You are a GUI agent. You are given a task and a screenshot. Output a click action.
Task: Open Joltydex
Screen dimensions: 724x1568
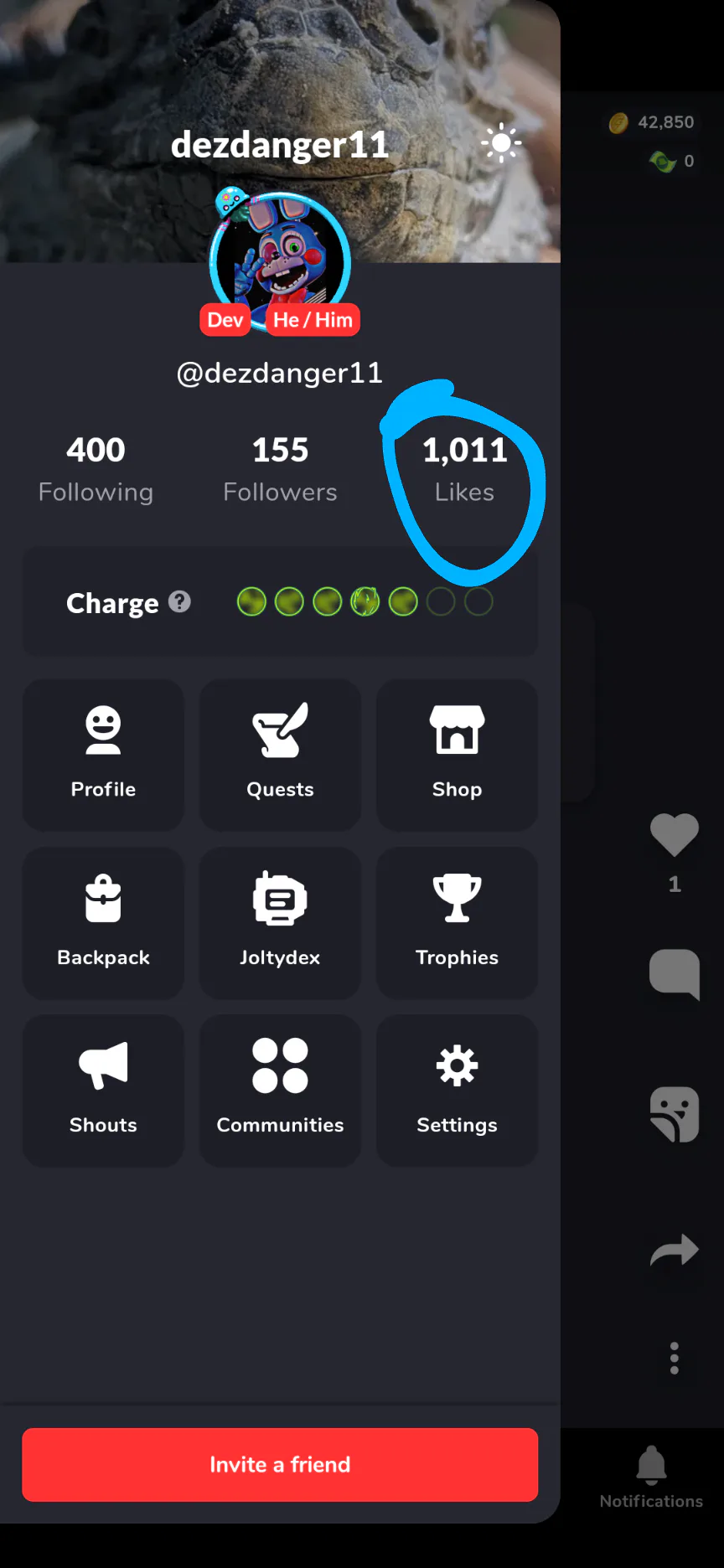(x=280, y=921)
